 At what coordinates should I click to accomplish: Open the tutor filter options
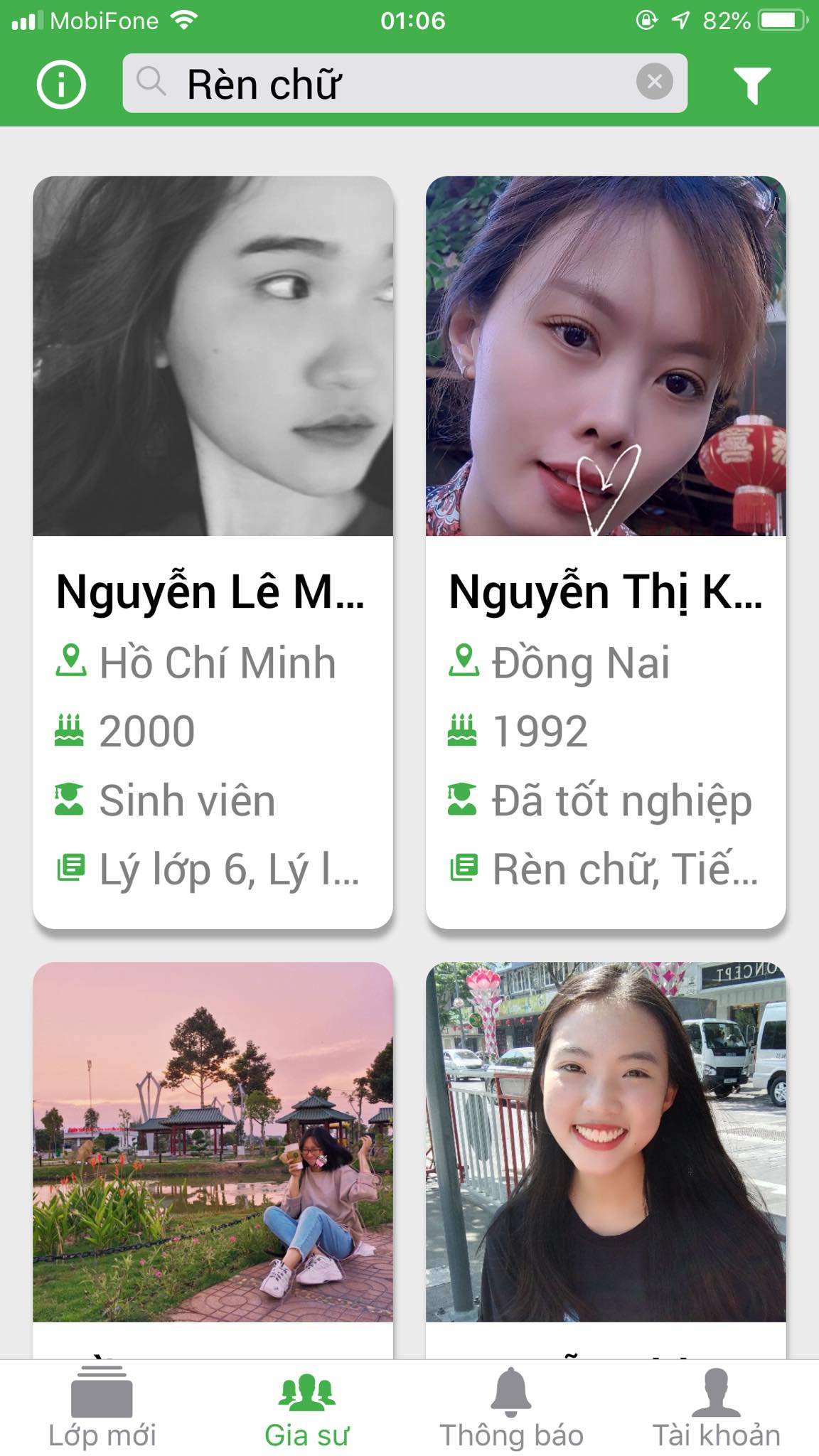(x=751, y=85)
